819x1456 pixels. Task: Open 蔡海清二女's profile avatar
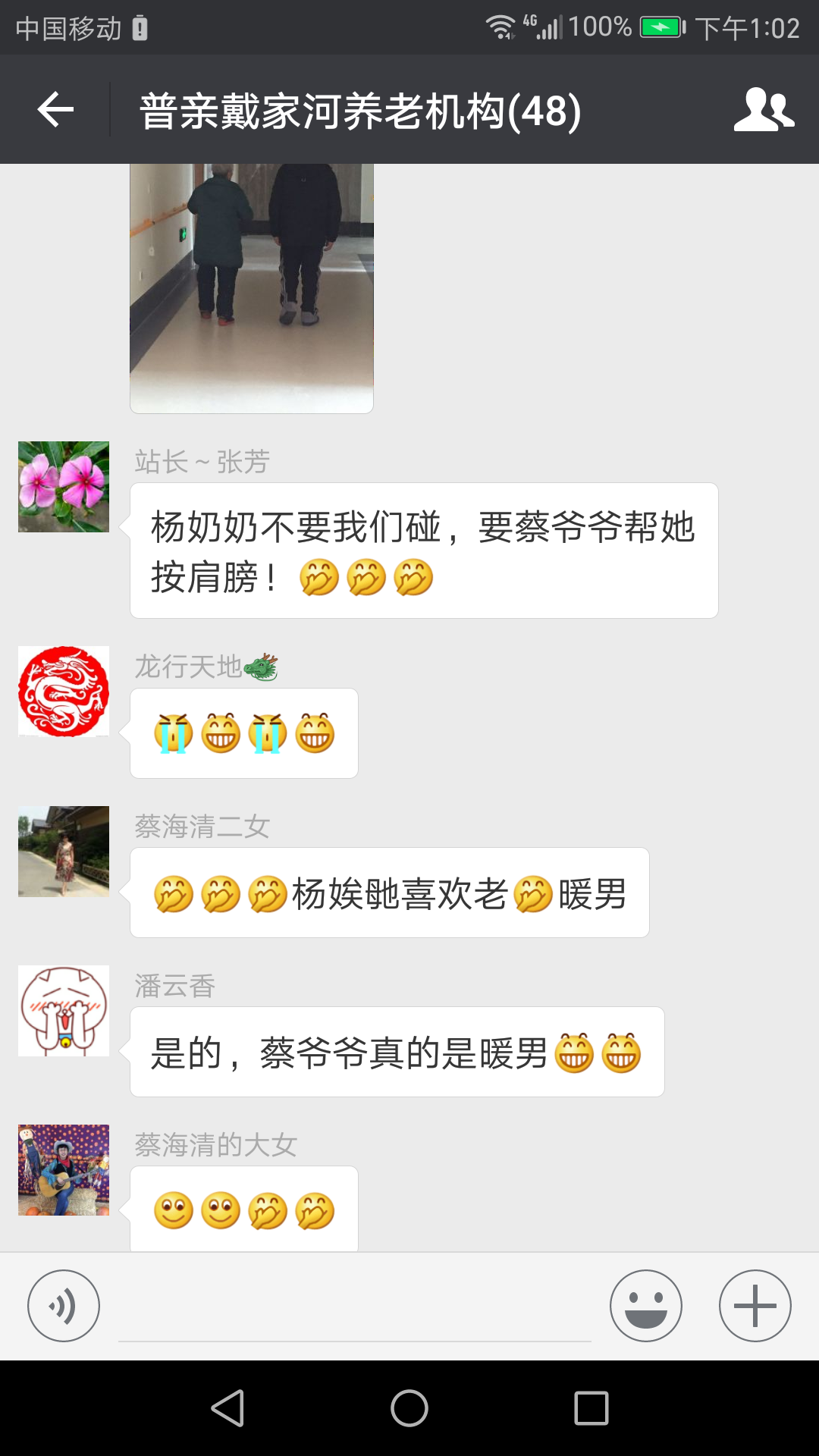tap(64, 852)
